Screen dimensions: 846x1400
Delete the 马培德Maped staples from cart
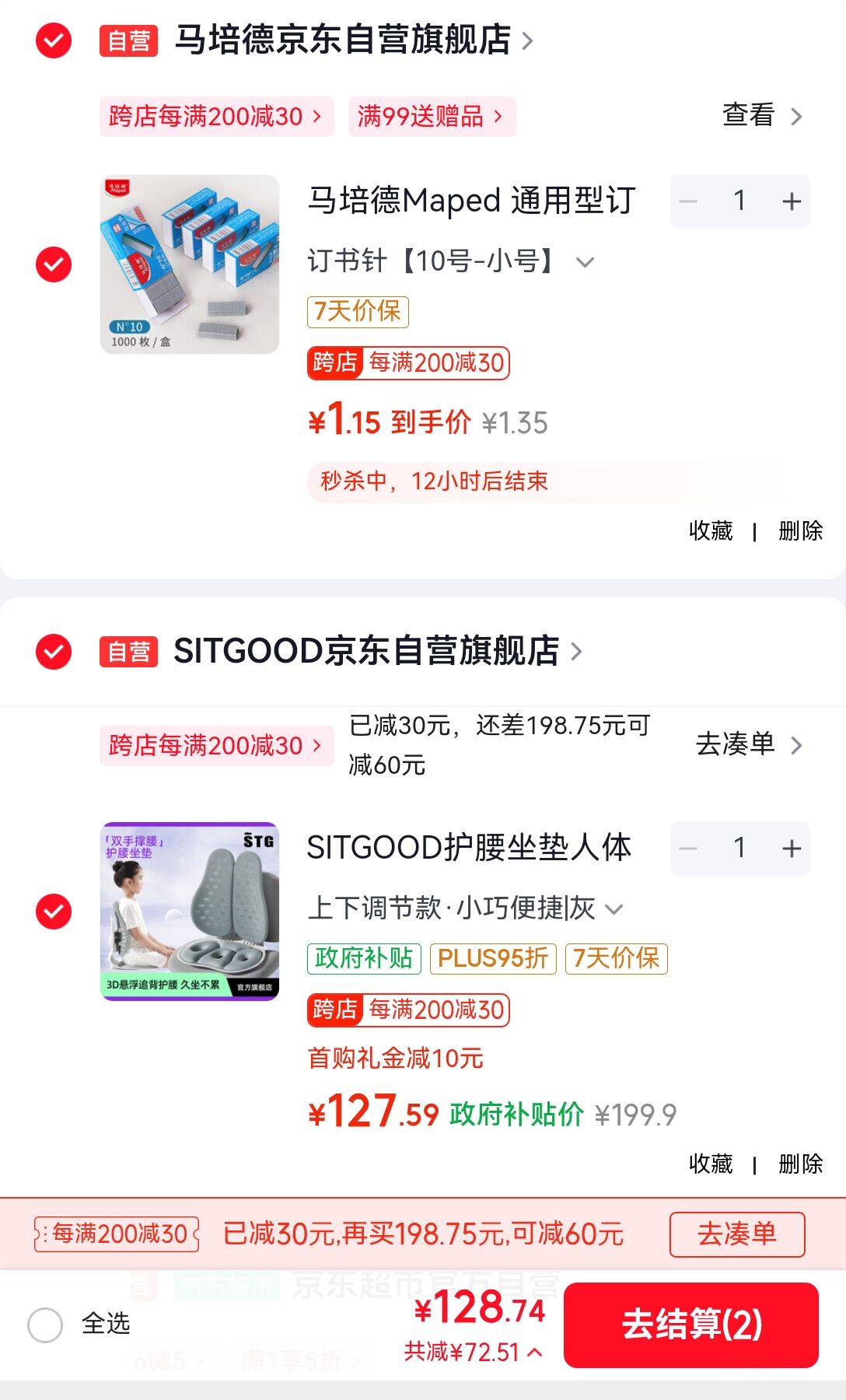pyautogui.click(x=800, y=531)
